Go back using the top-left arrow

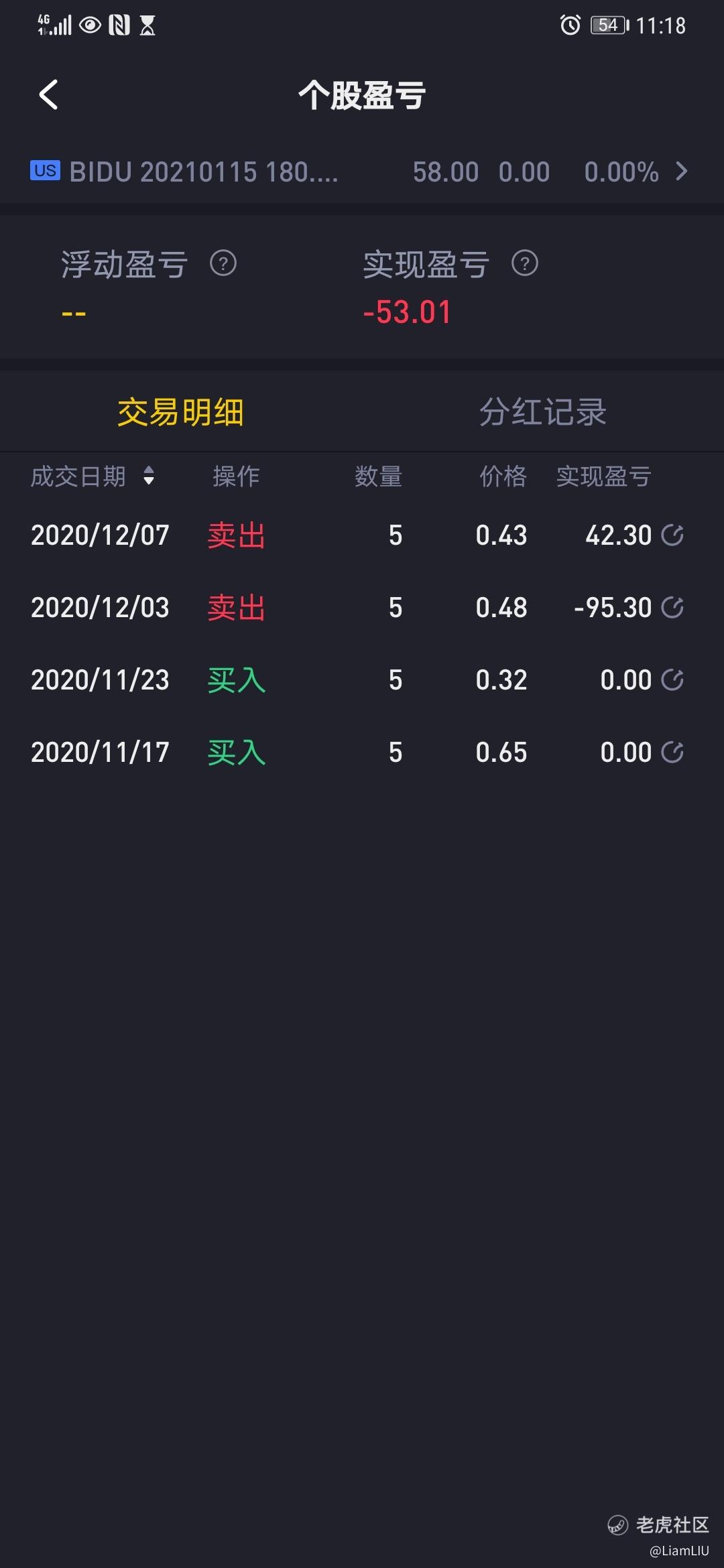pos(48,94)
